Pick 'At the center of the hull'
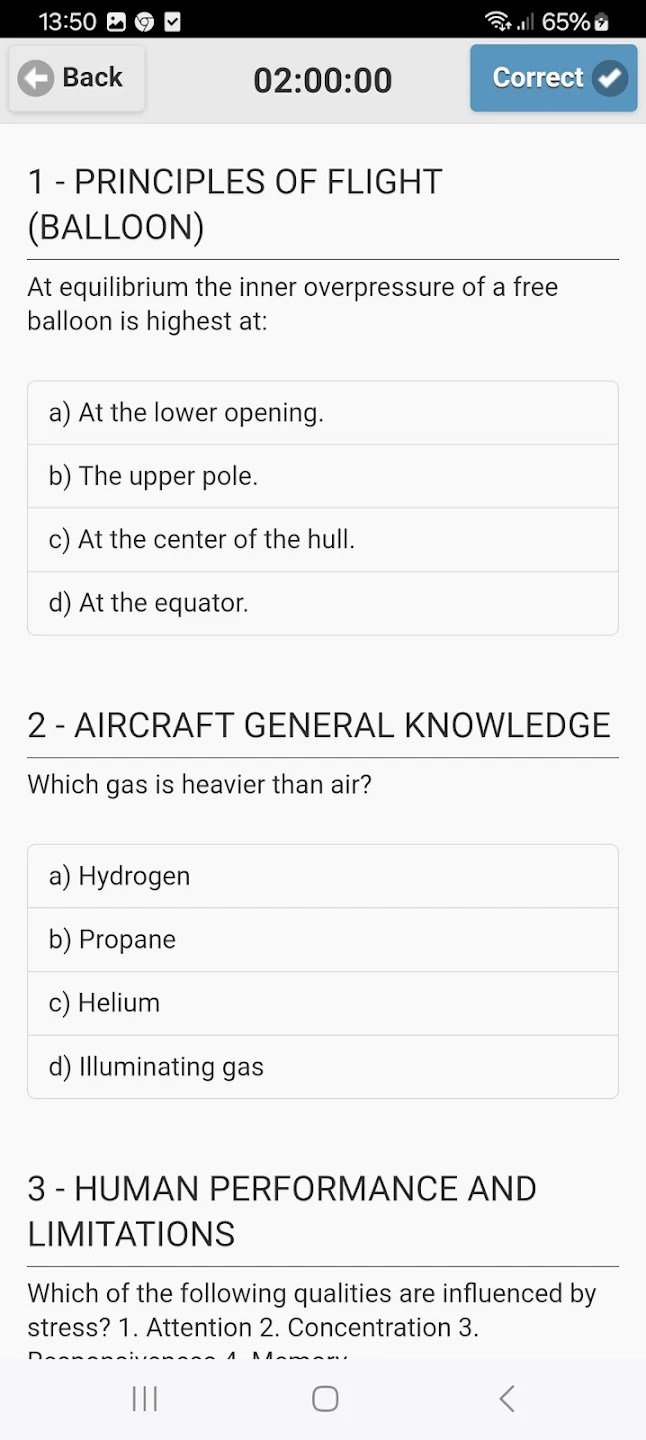This screenshot has height=1440, width=646. pyautogui.click(x=322, y=540)
